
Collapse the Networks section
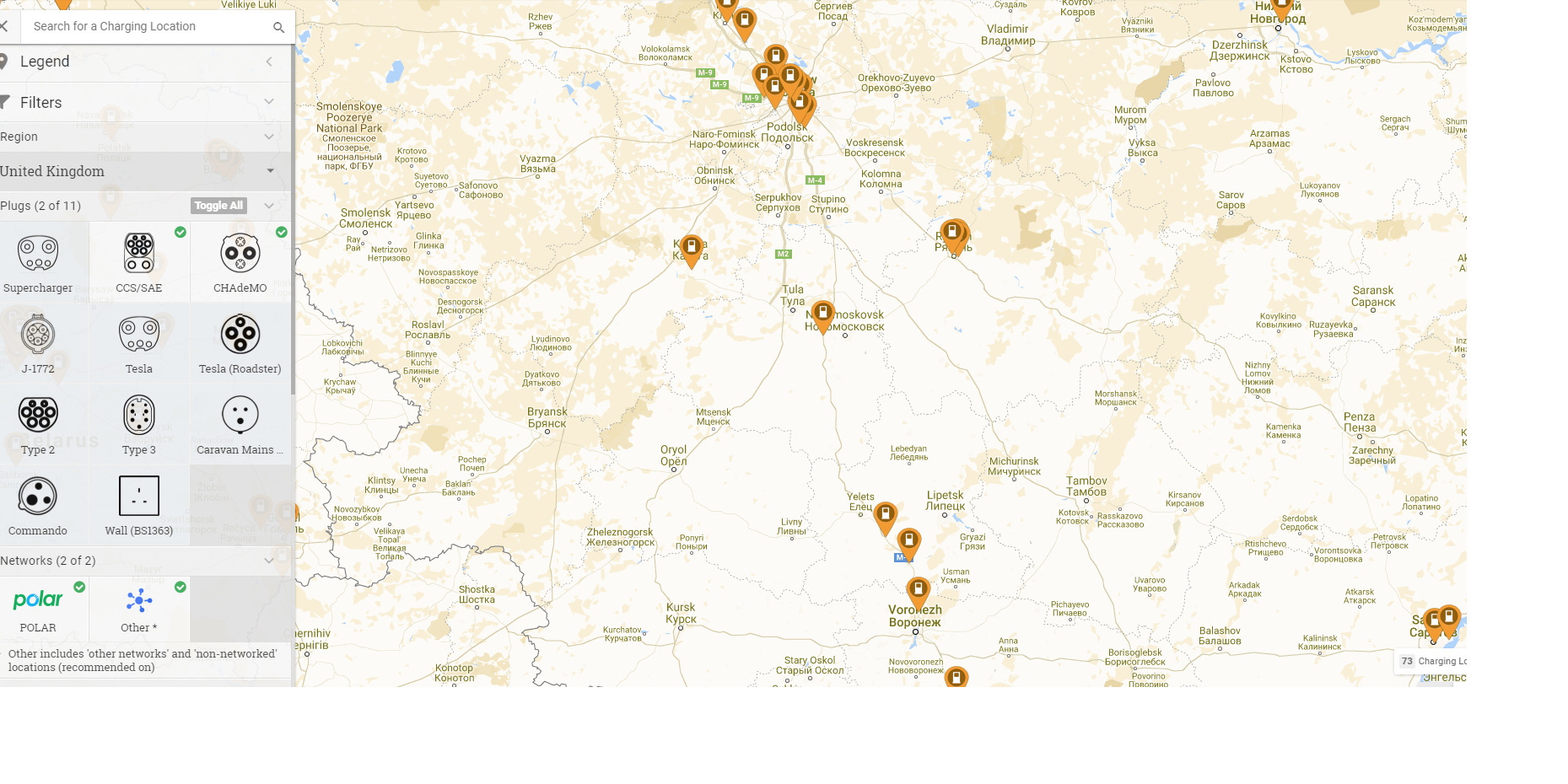click(269, 561)
